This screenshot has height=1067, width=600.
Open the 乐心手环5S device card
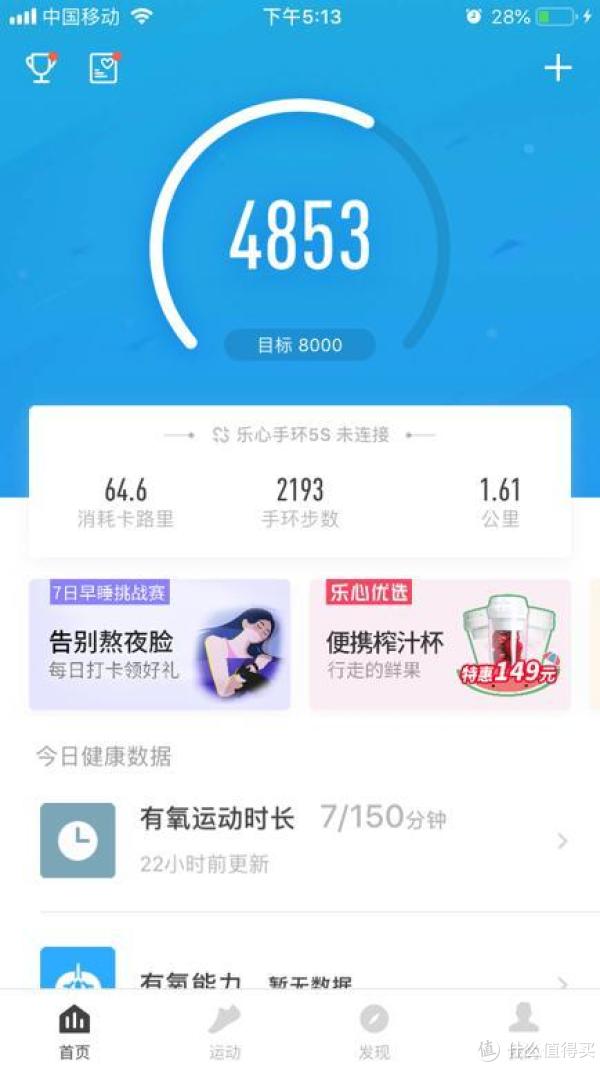(x=300, y=481)
